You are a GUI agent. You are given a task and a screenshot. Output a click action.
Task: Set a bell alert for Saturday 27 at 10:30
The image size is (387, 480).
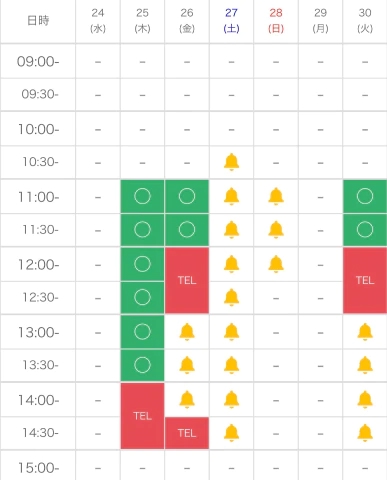pos(231,162)
